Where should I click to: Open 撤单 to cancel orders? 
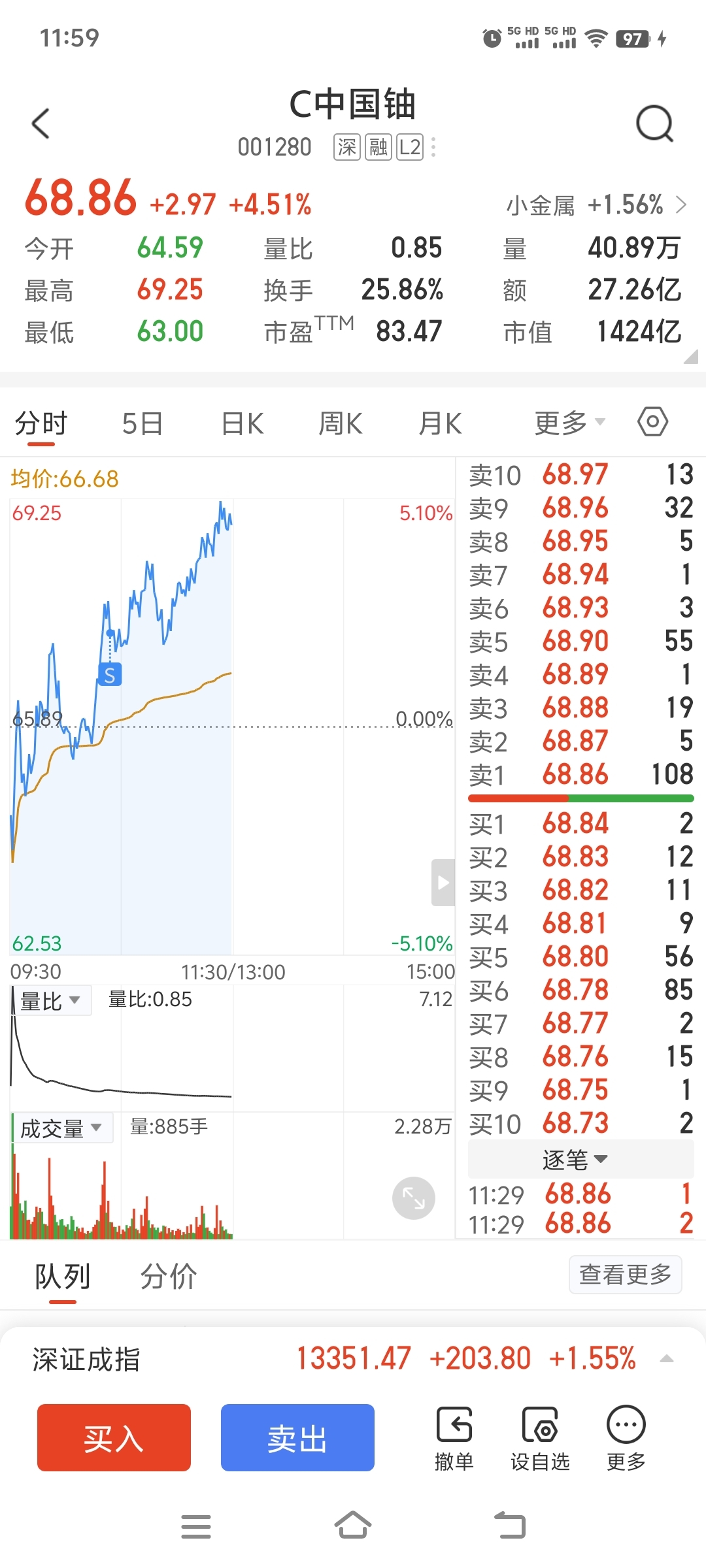point(454,1438)
